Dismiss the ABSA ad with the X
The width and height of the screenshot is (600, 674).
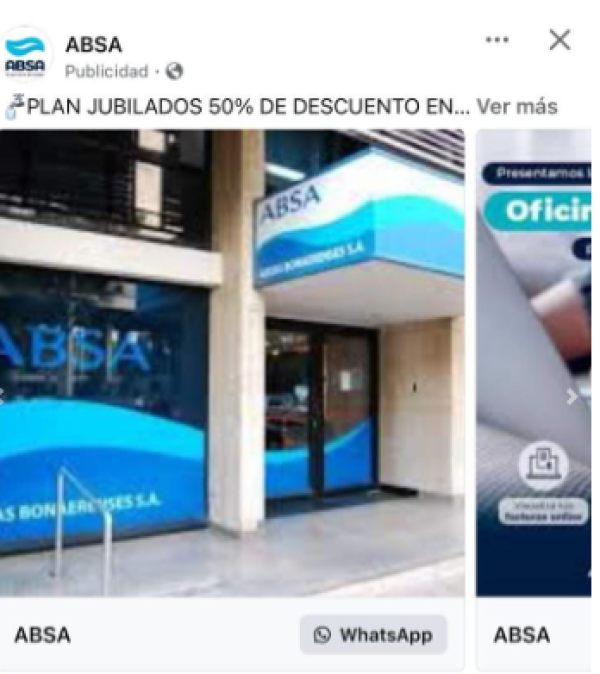(560, 40)
